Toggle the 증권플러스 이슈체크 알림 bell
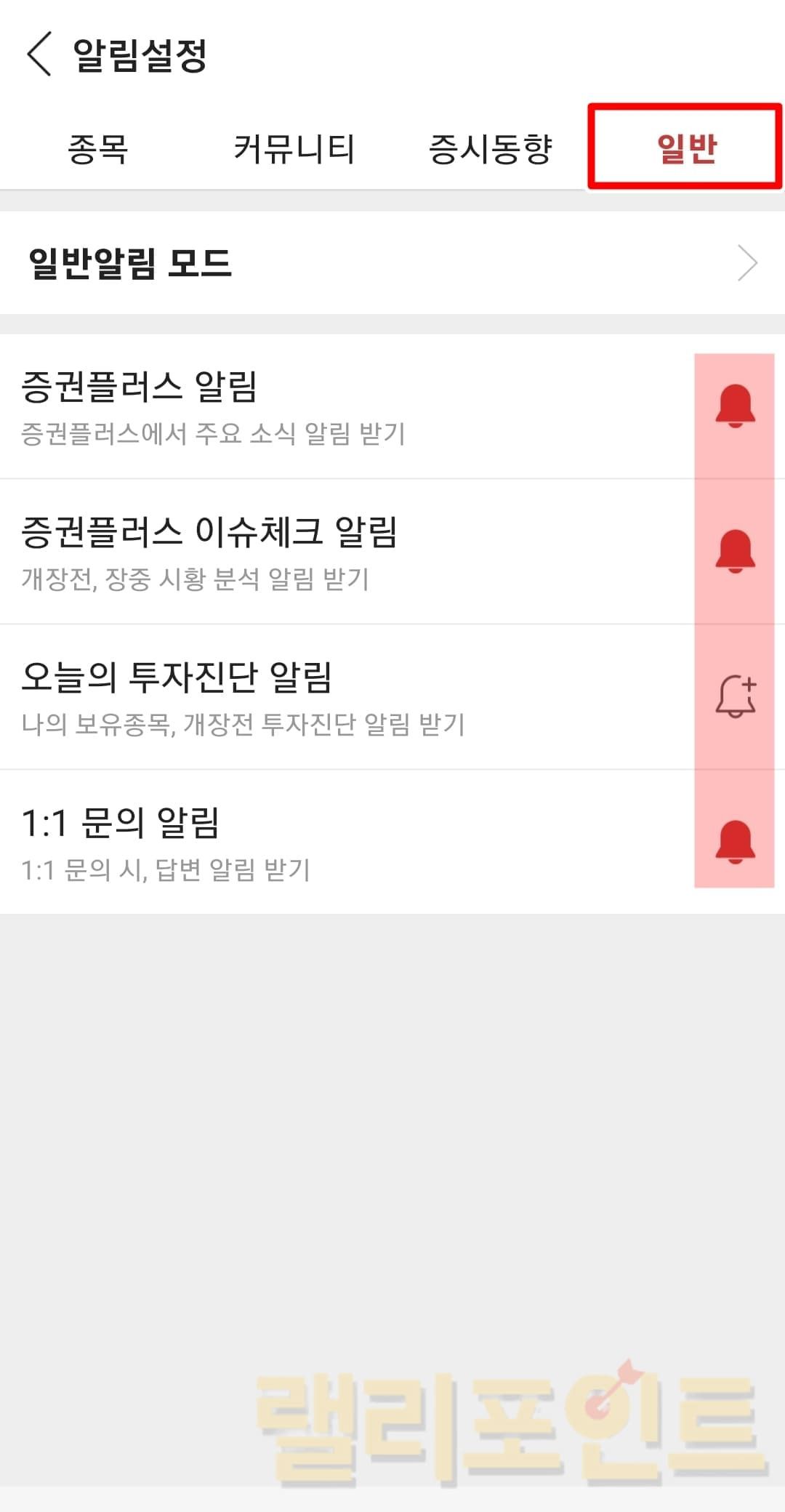 (735, 551)
